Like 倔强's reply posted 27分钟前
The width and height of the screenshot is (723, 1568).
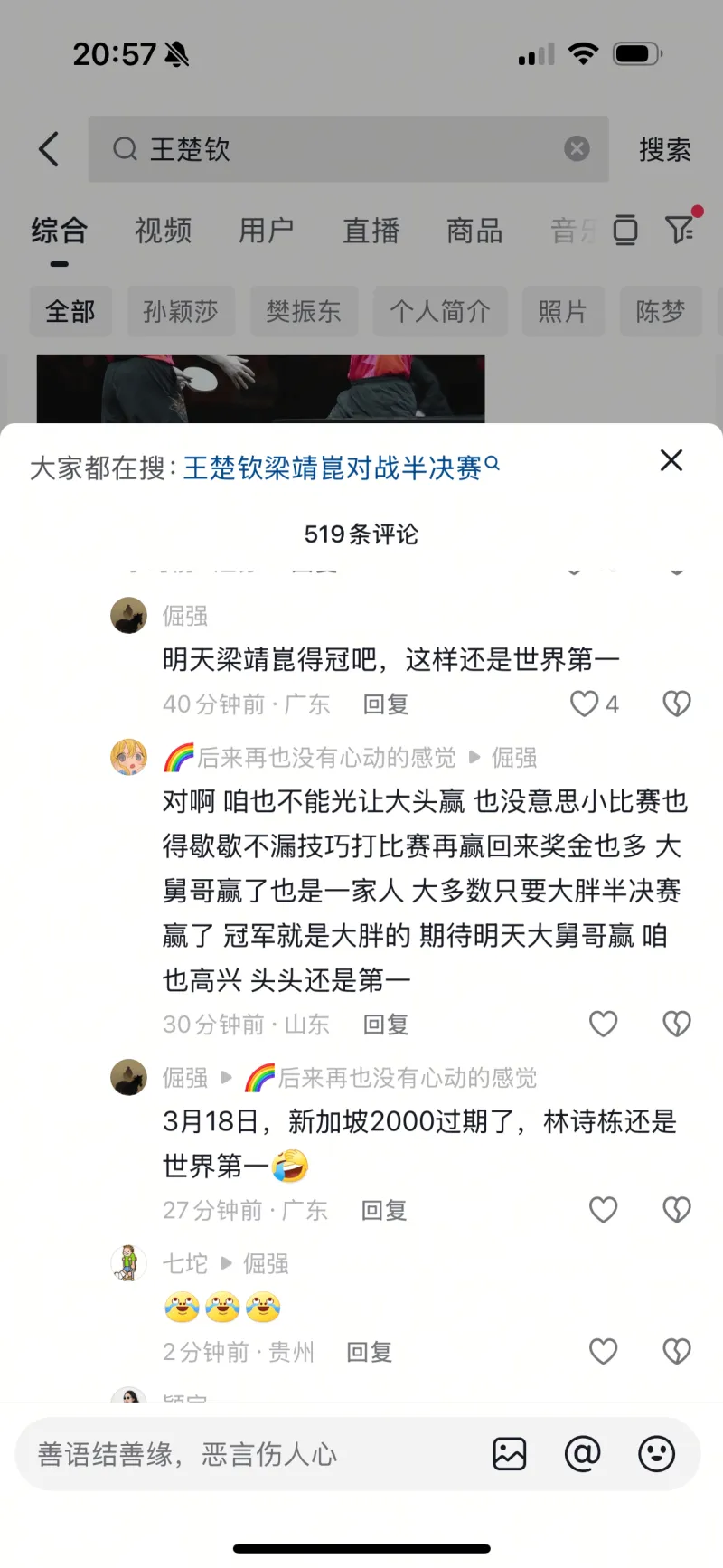(603, 1210)
